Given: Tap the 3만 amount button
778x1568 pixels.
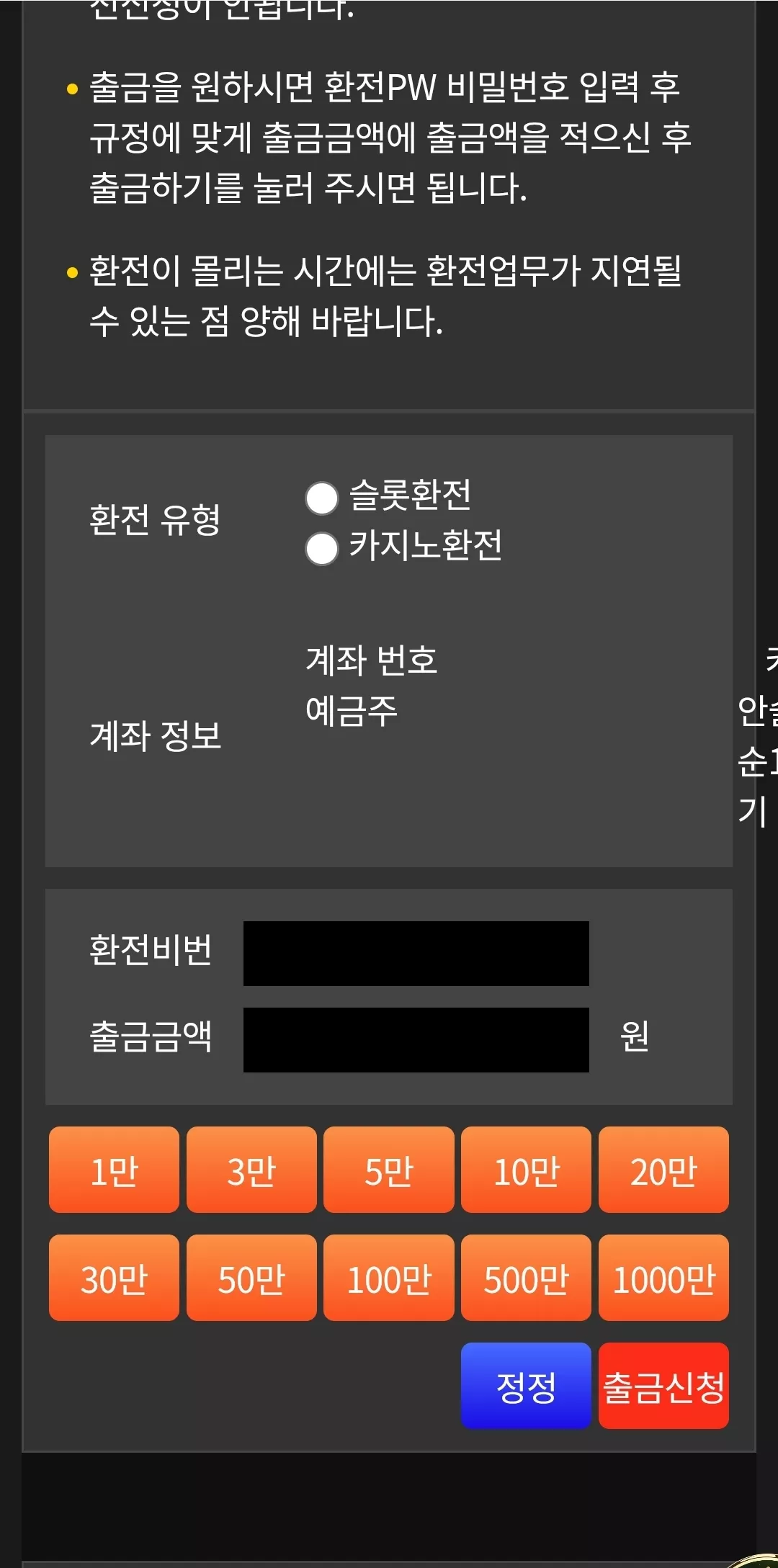Looking at the screenshot, I should pyautogui.click(x=251, y=1170).
